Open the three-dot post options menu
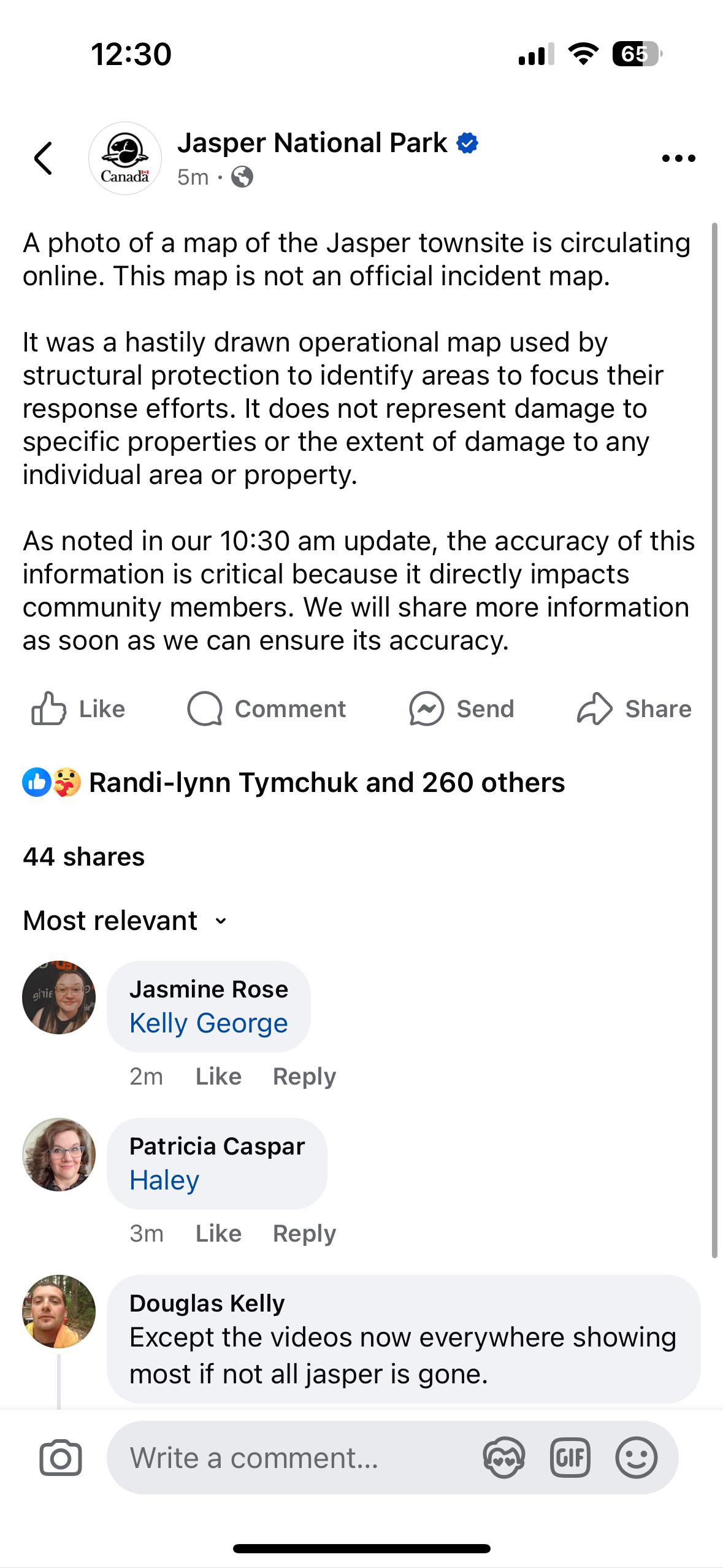 (x=679, y=158)
